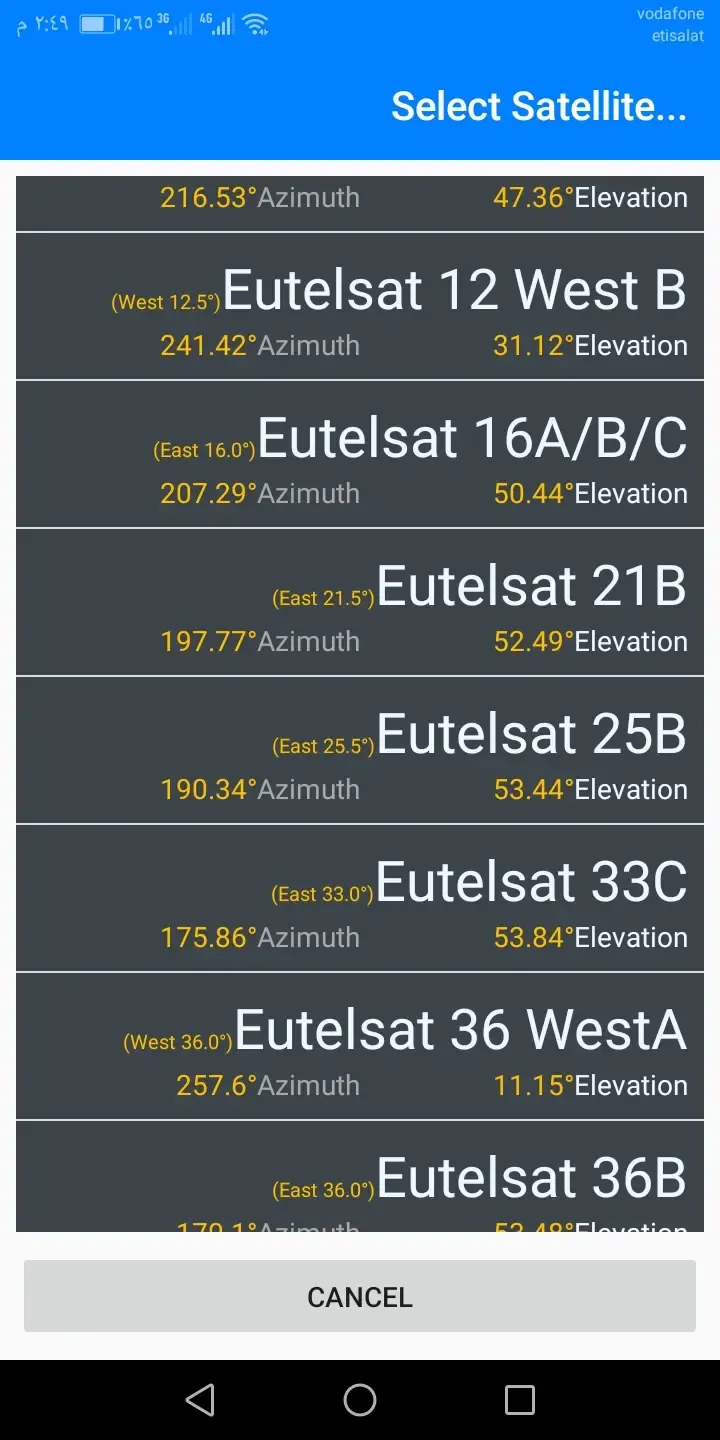Select the Eutelsat 12 West B satellite
This screenshot has width=720, height=1440.
[360, 306]
